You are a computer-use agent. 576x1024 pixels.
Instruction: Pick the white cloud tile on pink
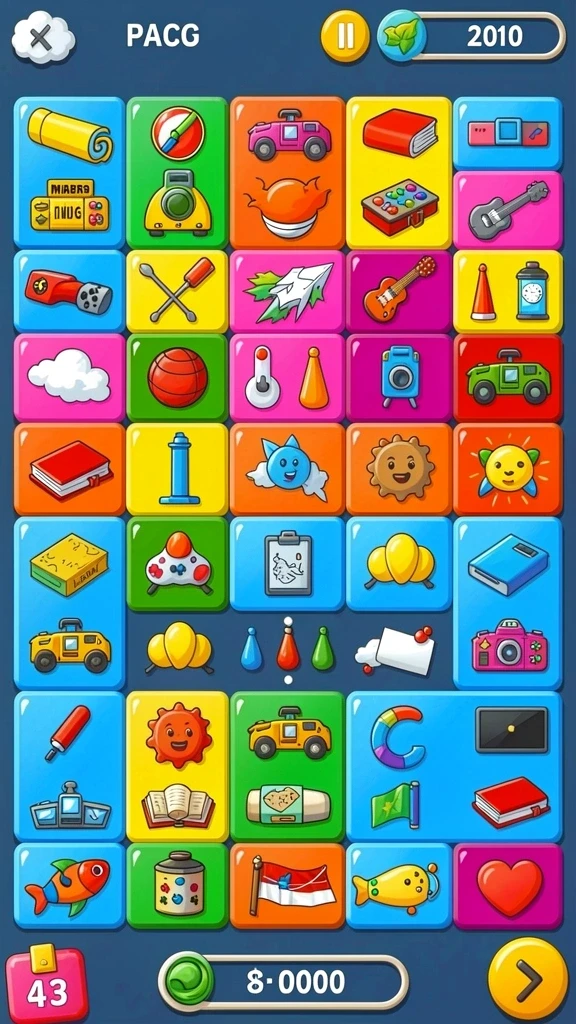69,378
